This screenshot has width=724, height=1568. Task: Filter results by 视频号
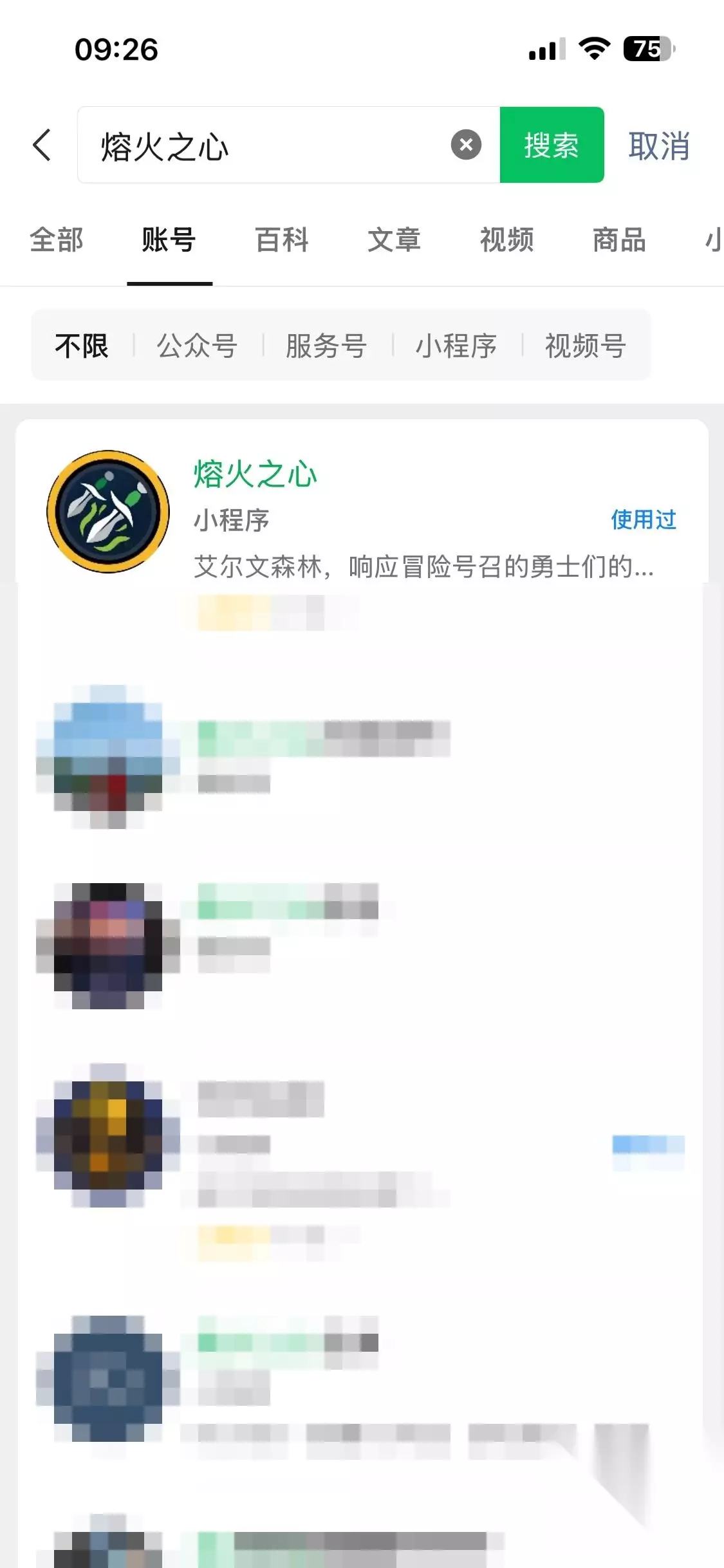(586, 346)
